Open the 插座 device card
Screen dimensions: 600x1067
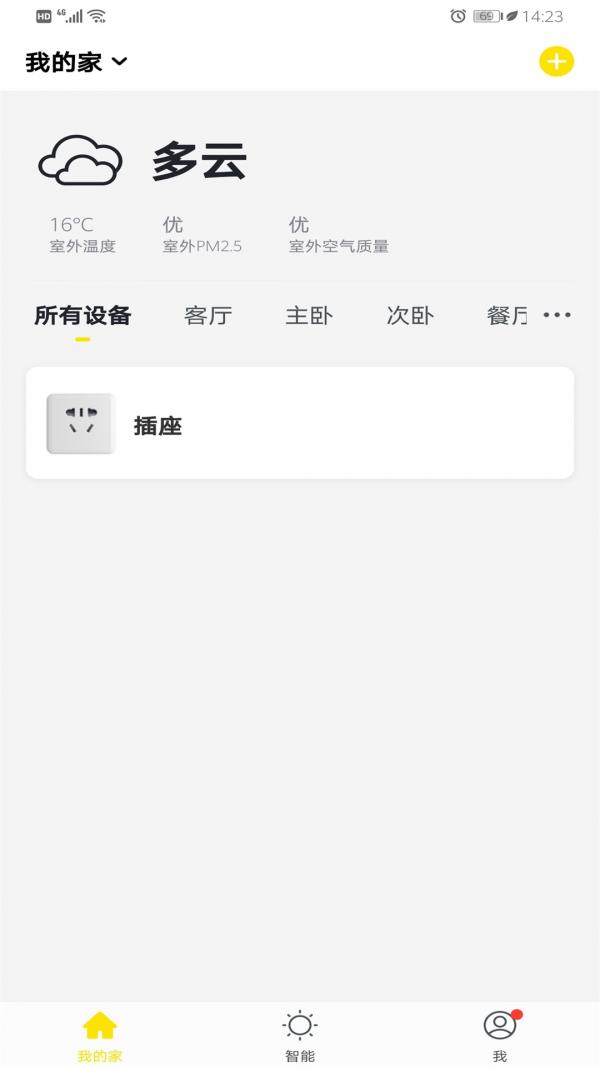click(300, 423)
